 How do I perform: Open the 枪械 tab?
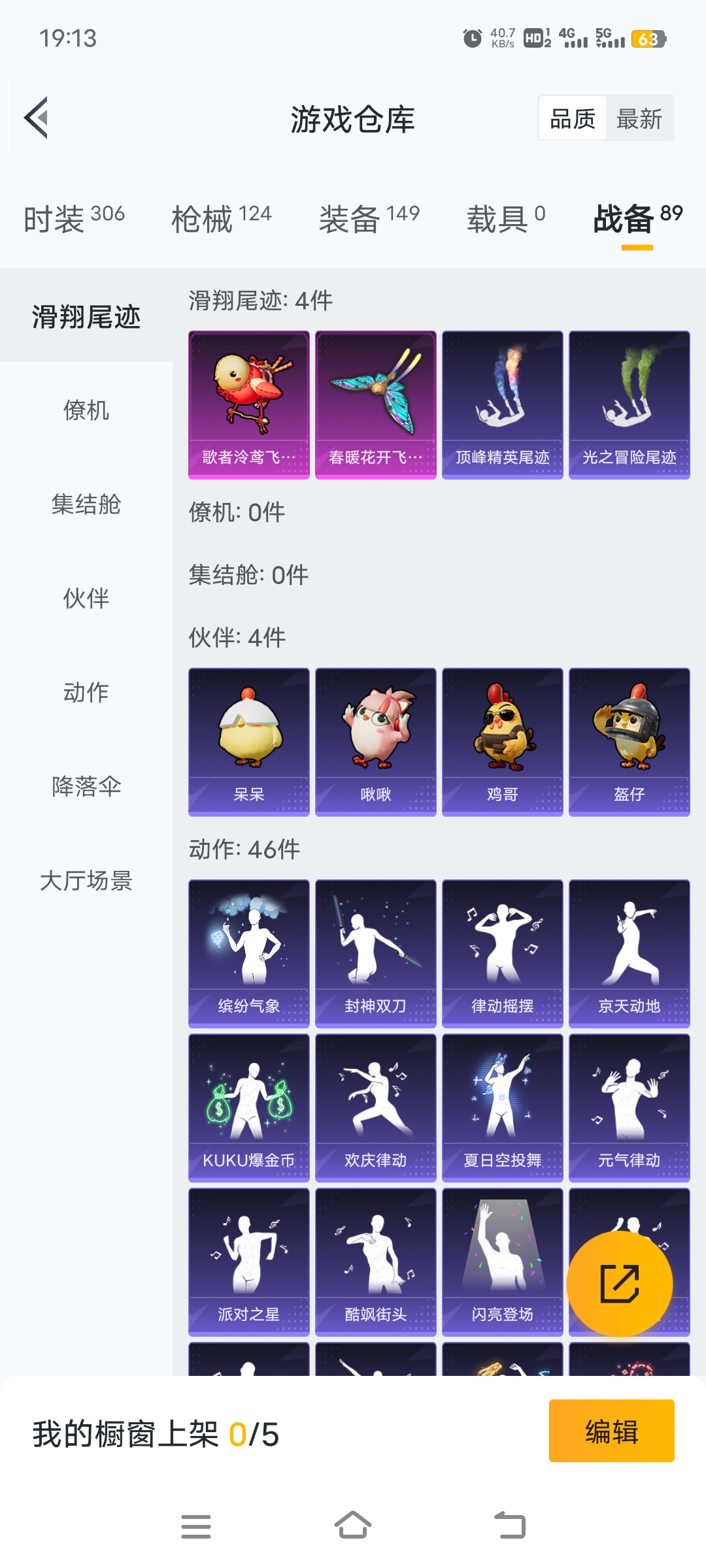coord(221,218)
